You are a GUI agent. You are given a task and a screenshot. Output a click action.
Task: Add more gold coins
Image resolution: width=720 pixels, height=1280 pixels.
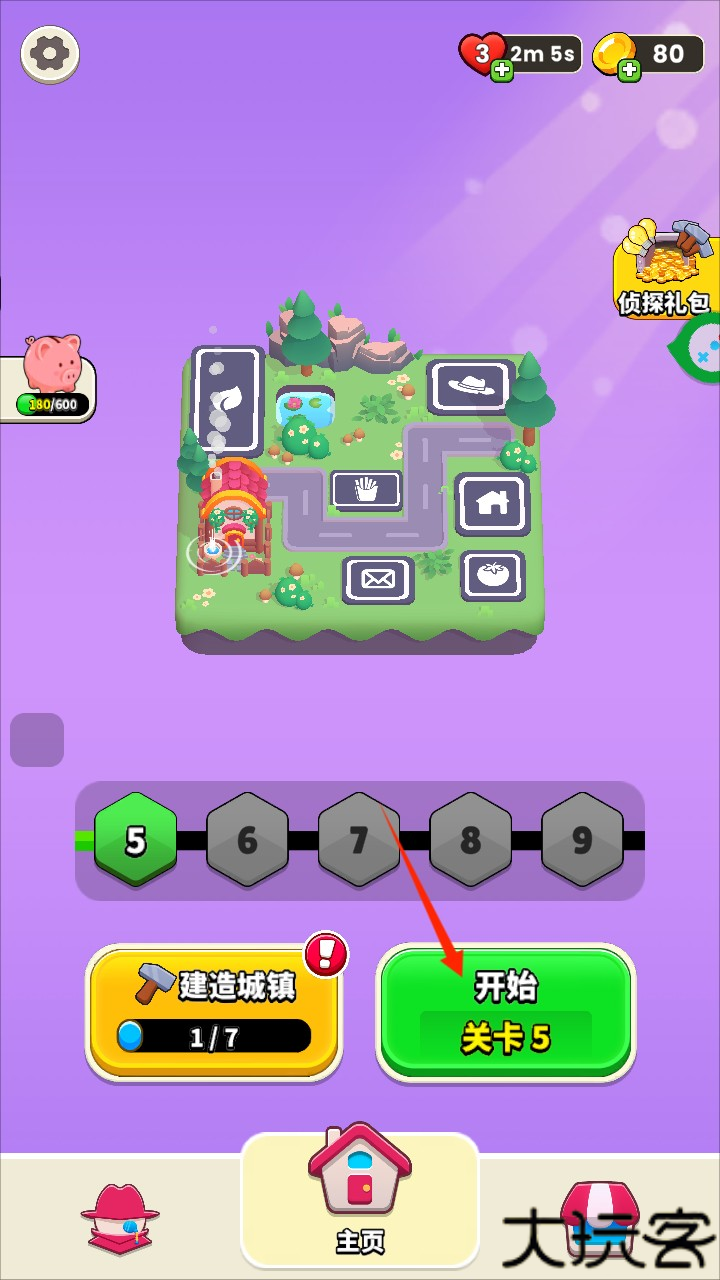pyautogui.click(x=629, y=71)
